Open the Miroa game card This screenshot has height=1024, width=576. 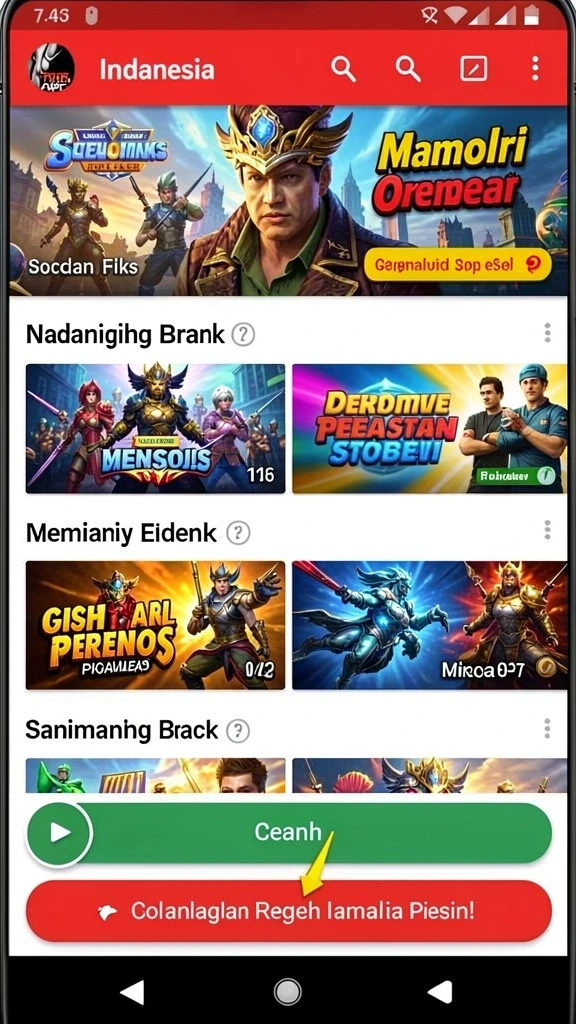click(x=430, y=625)
